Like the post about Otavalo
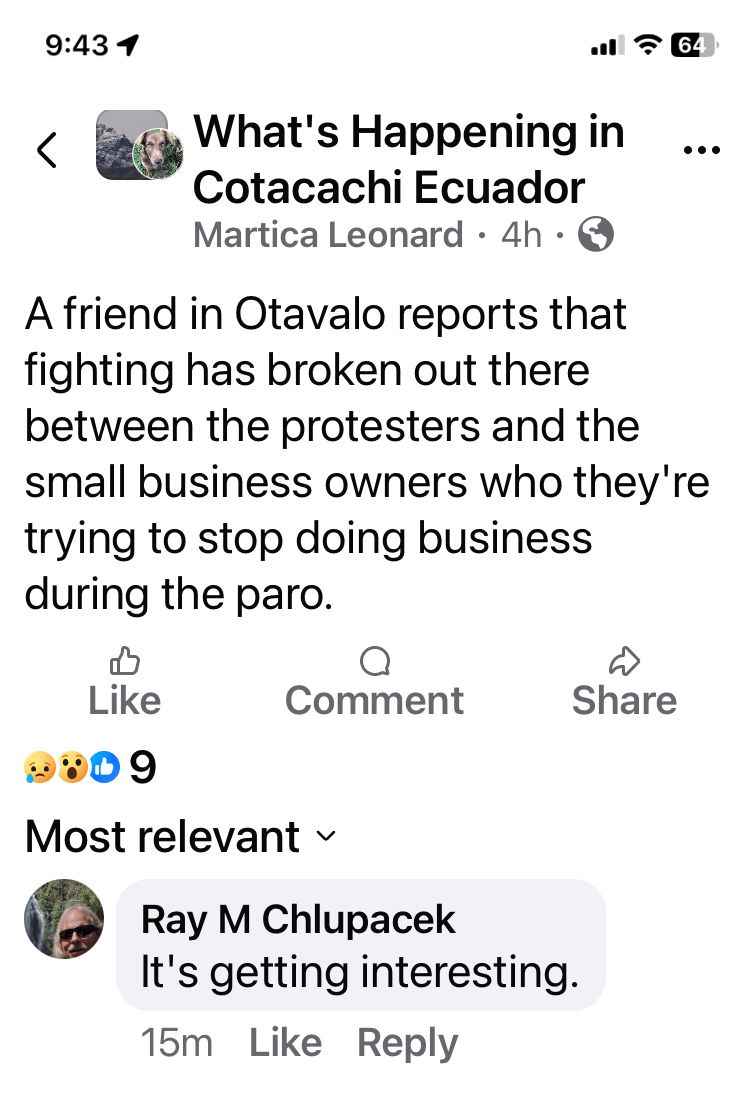The image size is (750, 1106). point(124,683)
